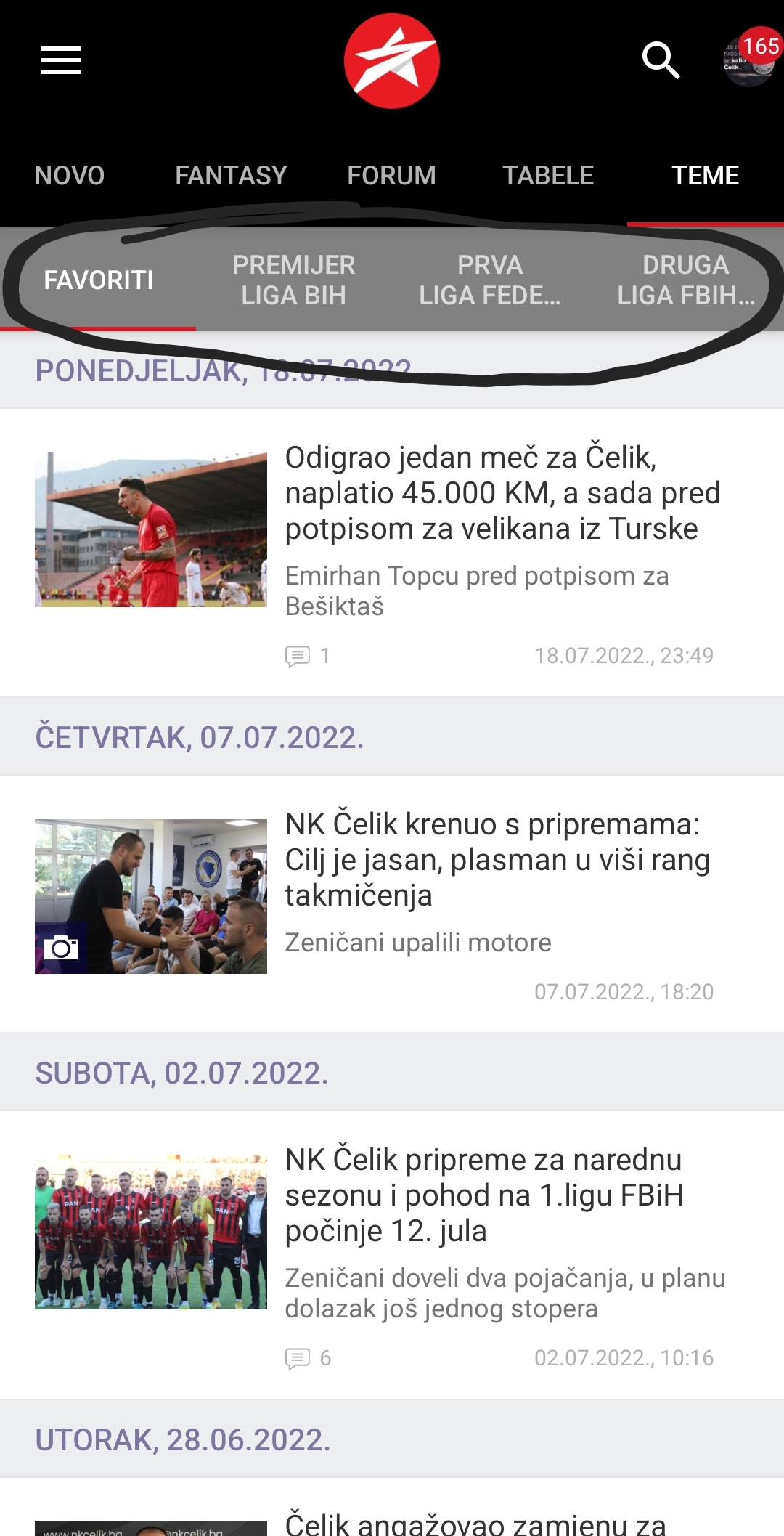
Task: Switch to Druga Liga FBiH sub-tab
Action: pyautogui.click(x=686, y=280)
